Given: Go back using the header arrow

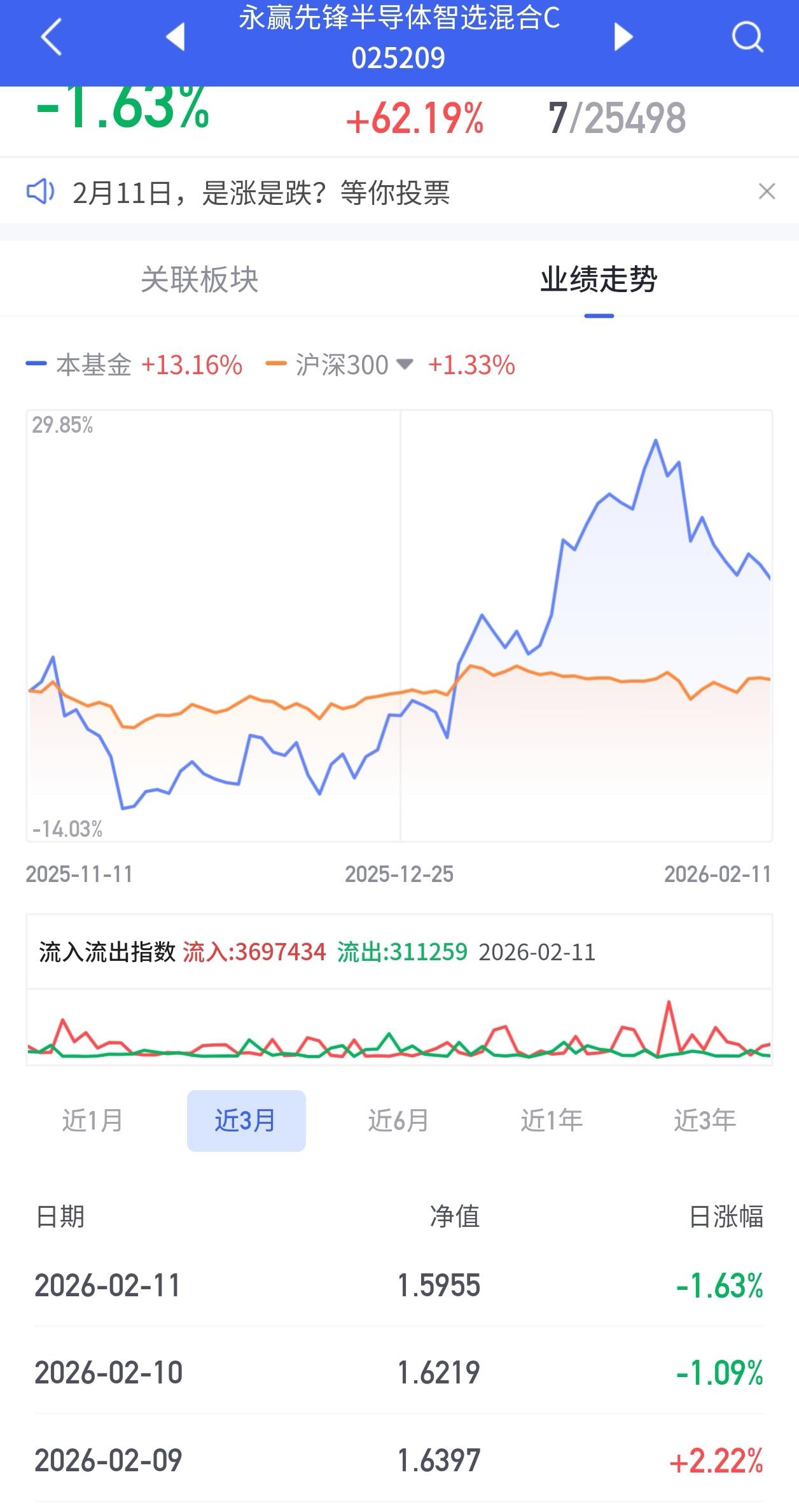Looking at the screenshot, I should click(52, 37).
